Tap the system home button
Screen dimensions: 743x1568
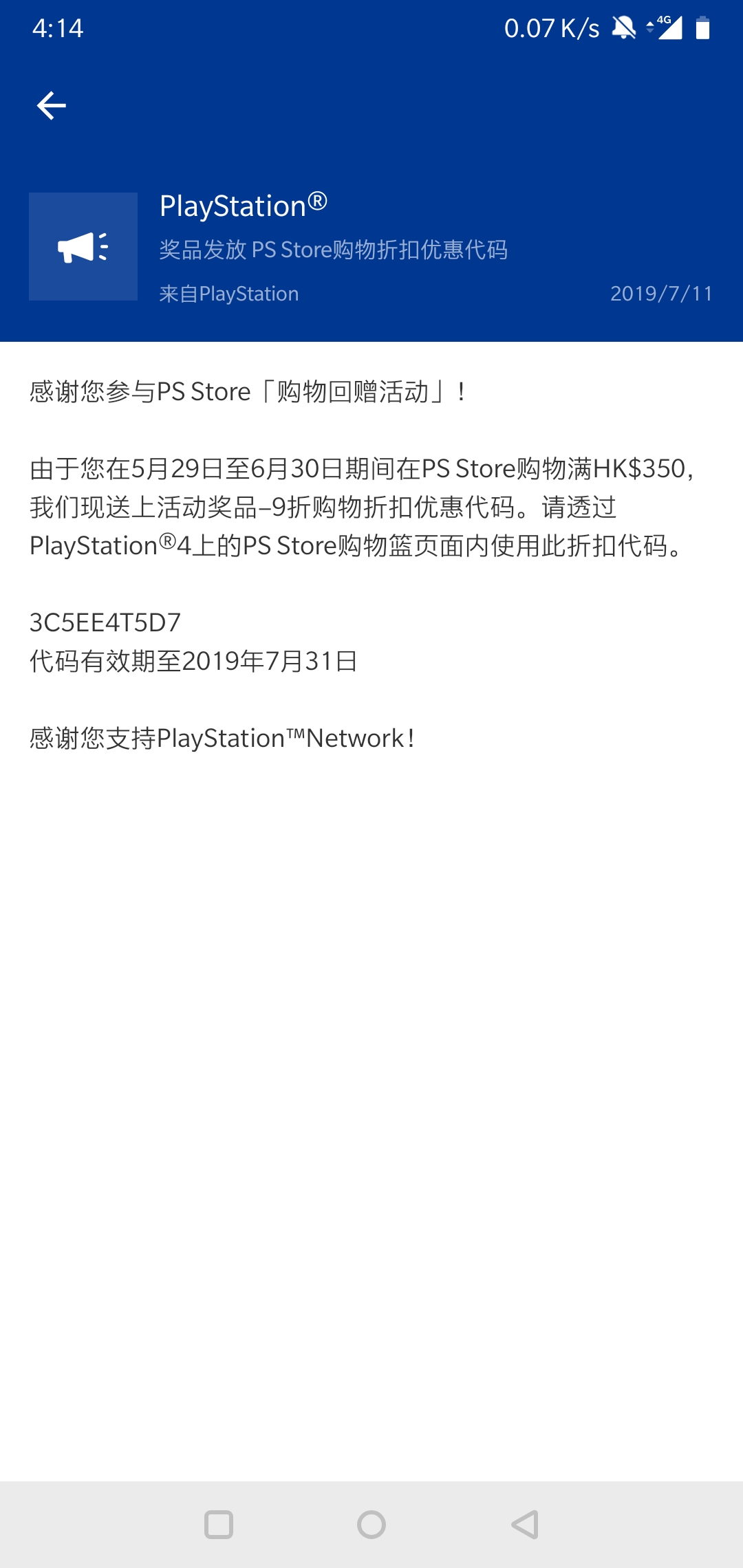(371, 1525)
